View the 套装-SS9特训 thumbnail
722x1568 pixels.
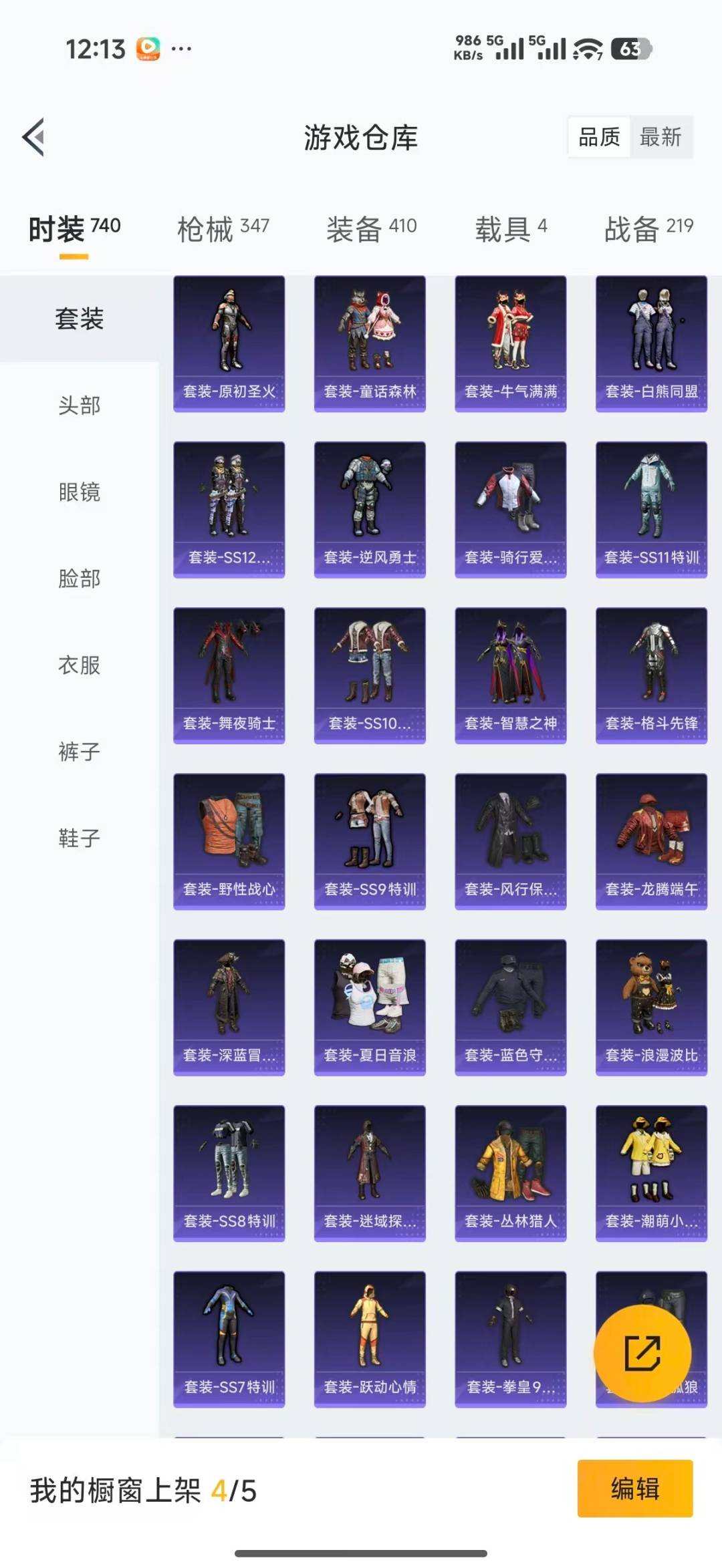[369, 838]
